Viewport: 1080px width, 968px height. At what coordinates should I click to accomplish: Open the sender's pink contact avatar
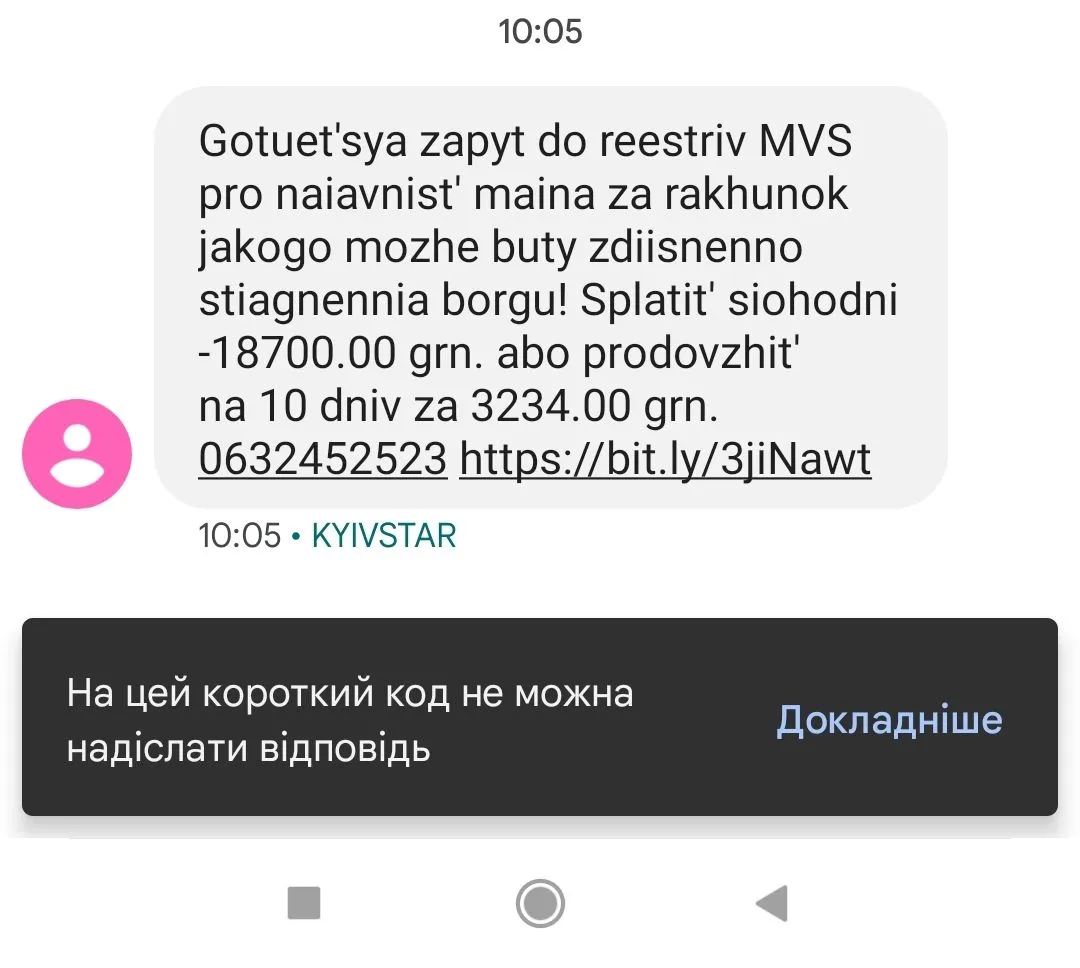(x=77, y=454)
